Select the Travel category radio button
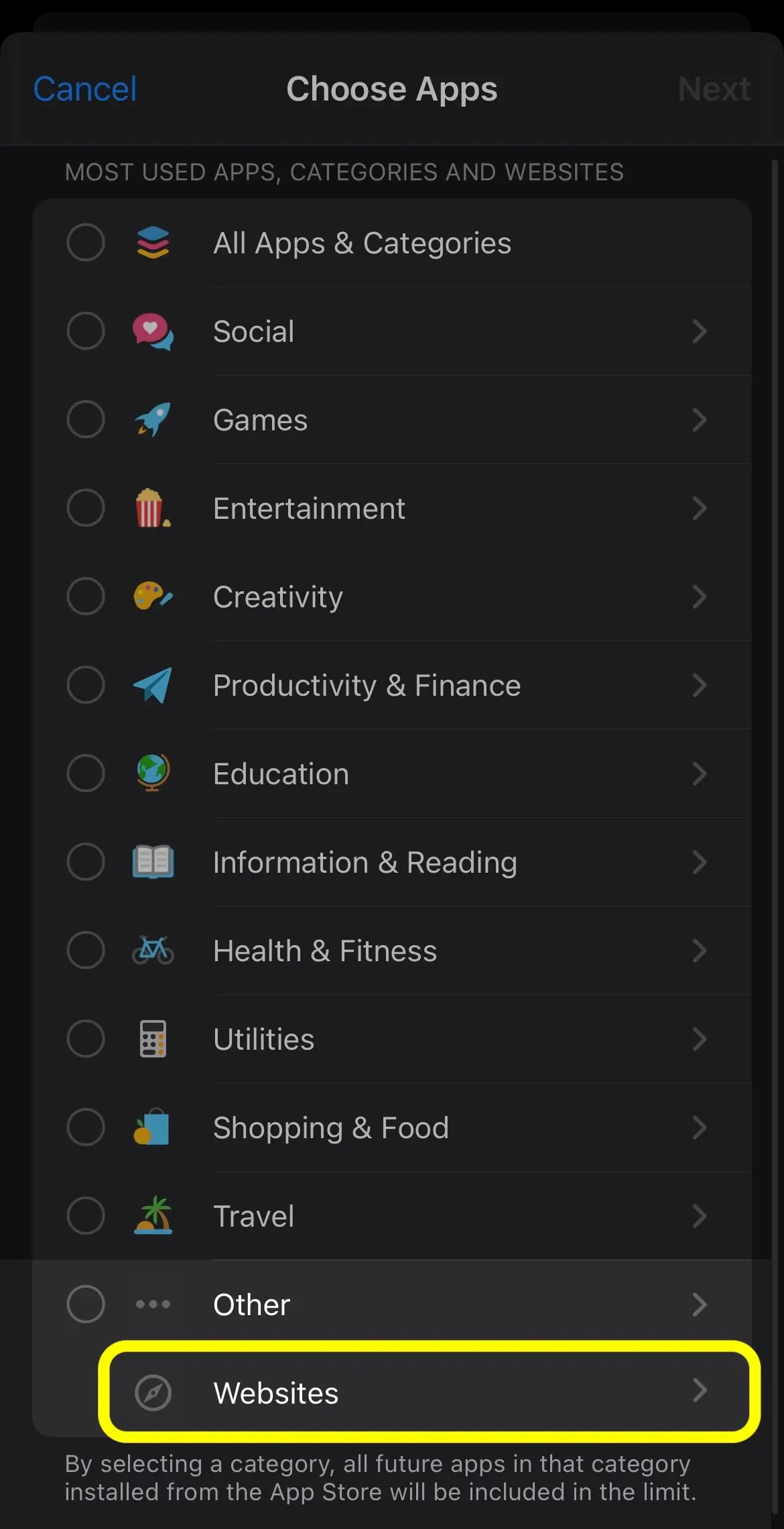Screen dimensions: 784x1529 click(x=86, y=1216)
